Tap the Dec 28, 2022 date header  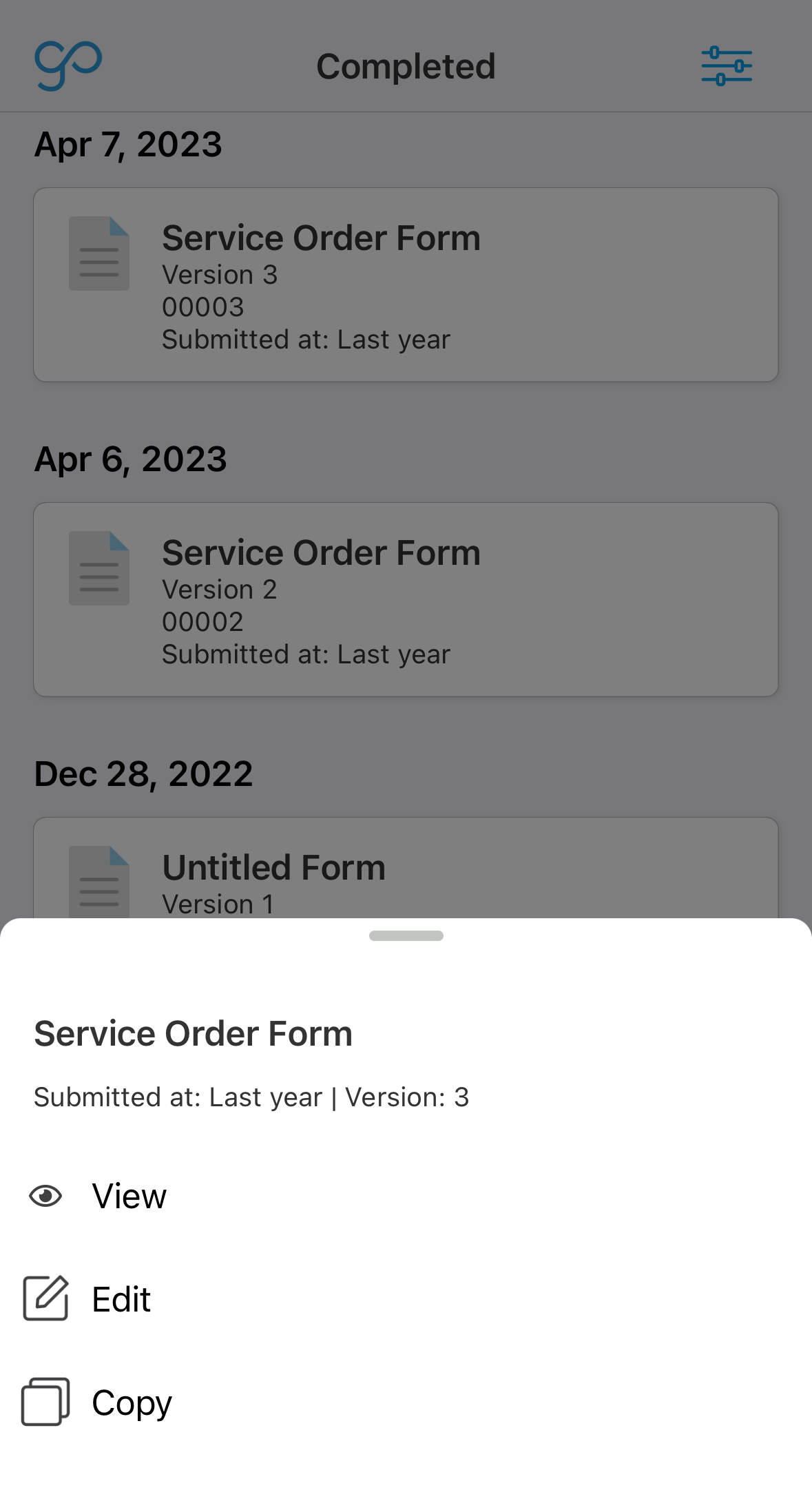tap(143, 773)
